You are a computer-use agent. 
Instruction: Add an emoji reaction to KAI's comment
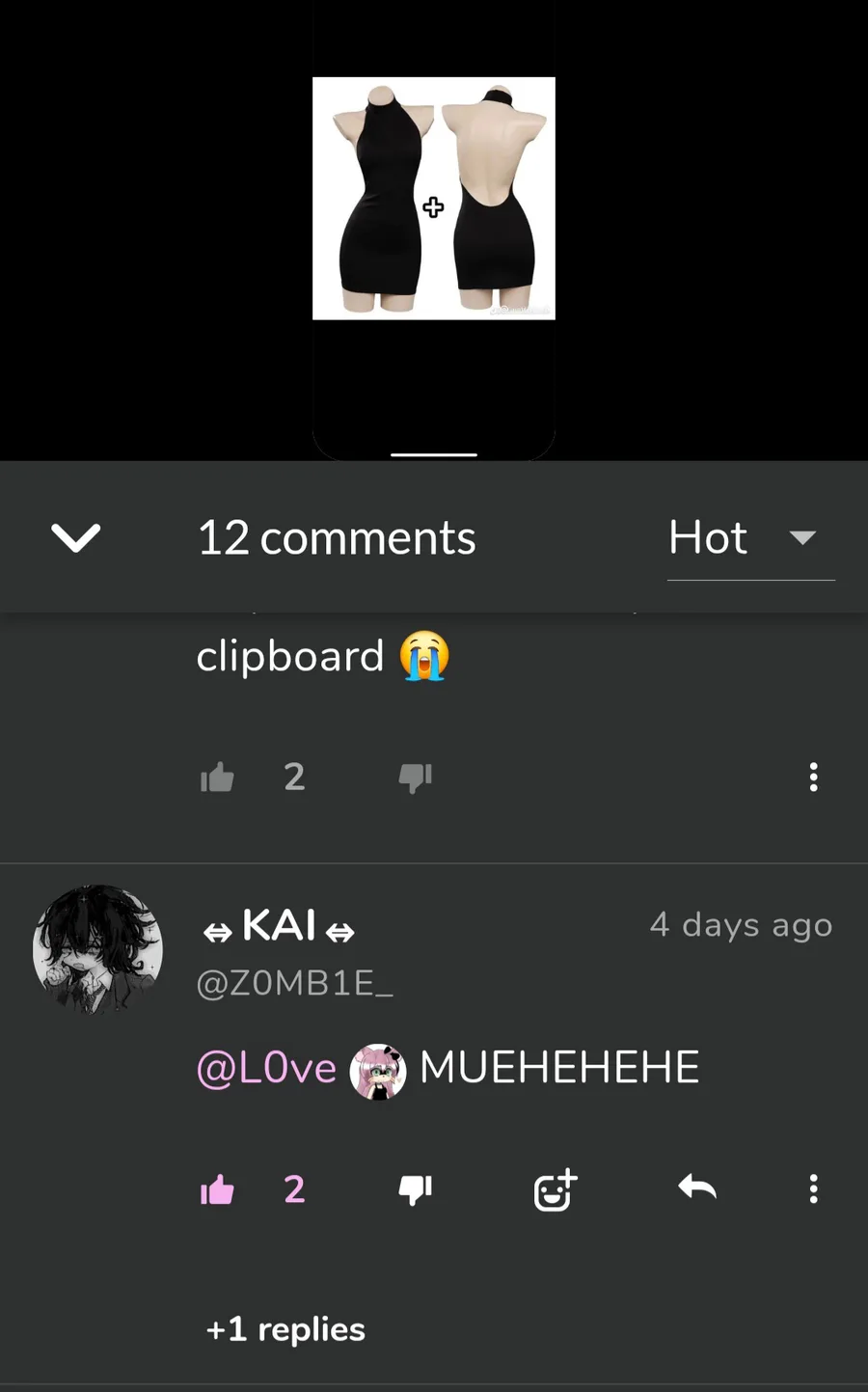point(556,1190)
